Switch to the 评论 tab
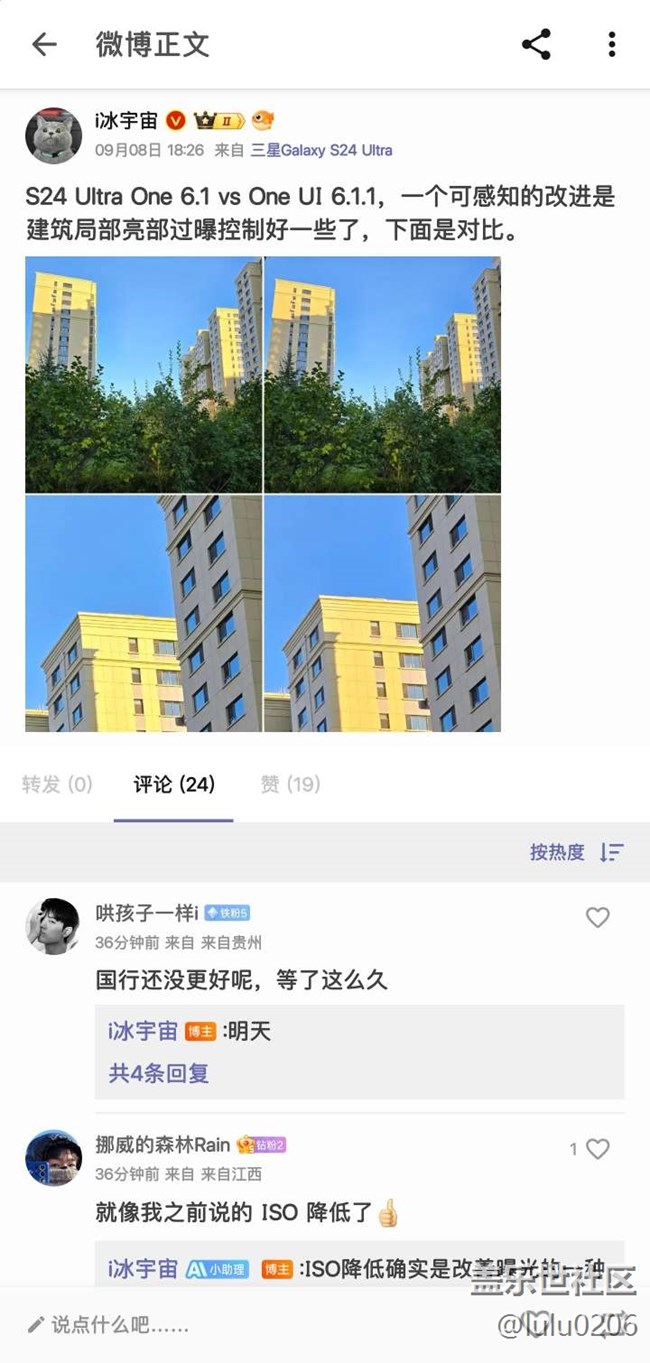This screenshot has height=1363, width=650. (x=174, y=784)
